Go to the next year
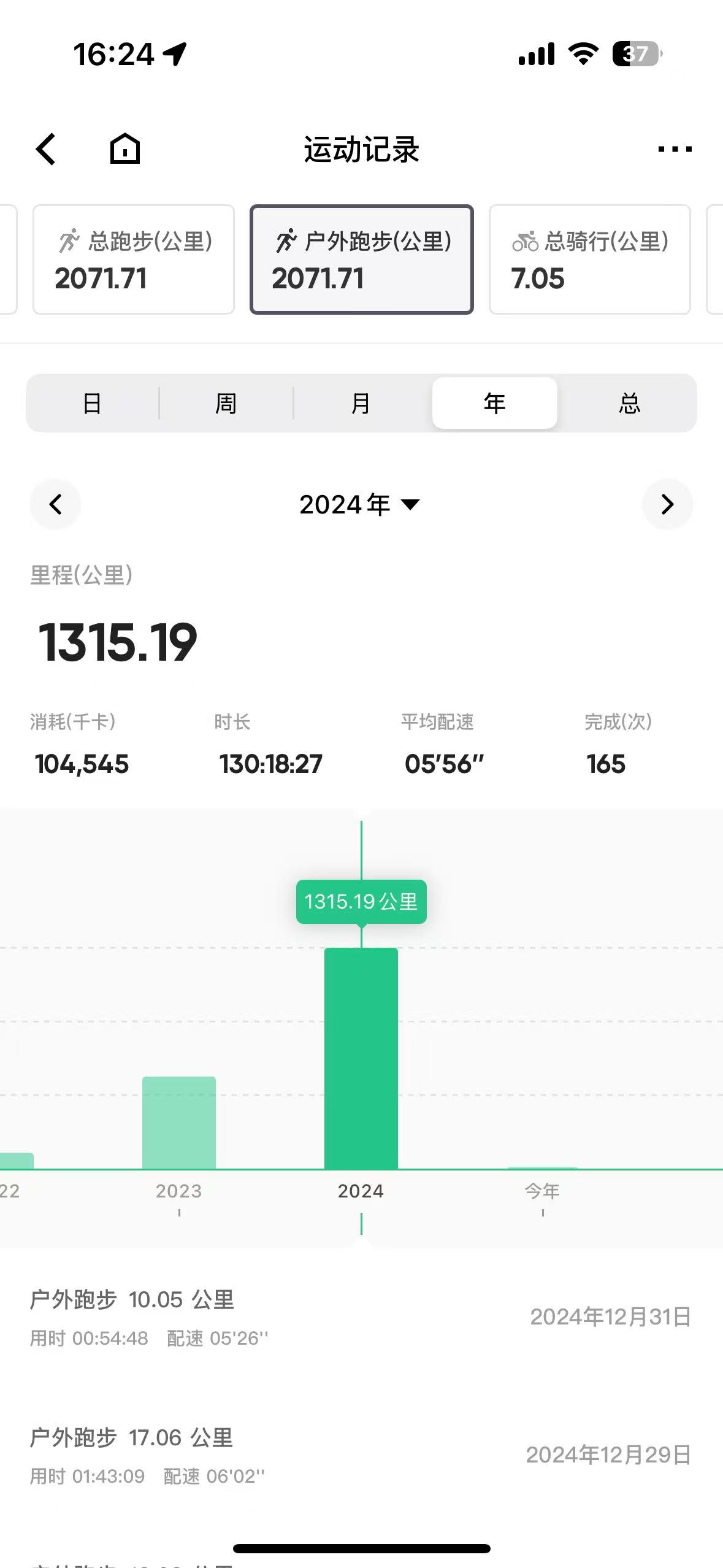Image resolution: width=723 pixels, height=1568 pixels. point(667,504)
